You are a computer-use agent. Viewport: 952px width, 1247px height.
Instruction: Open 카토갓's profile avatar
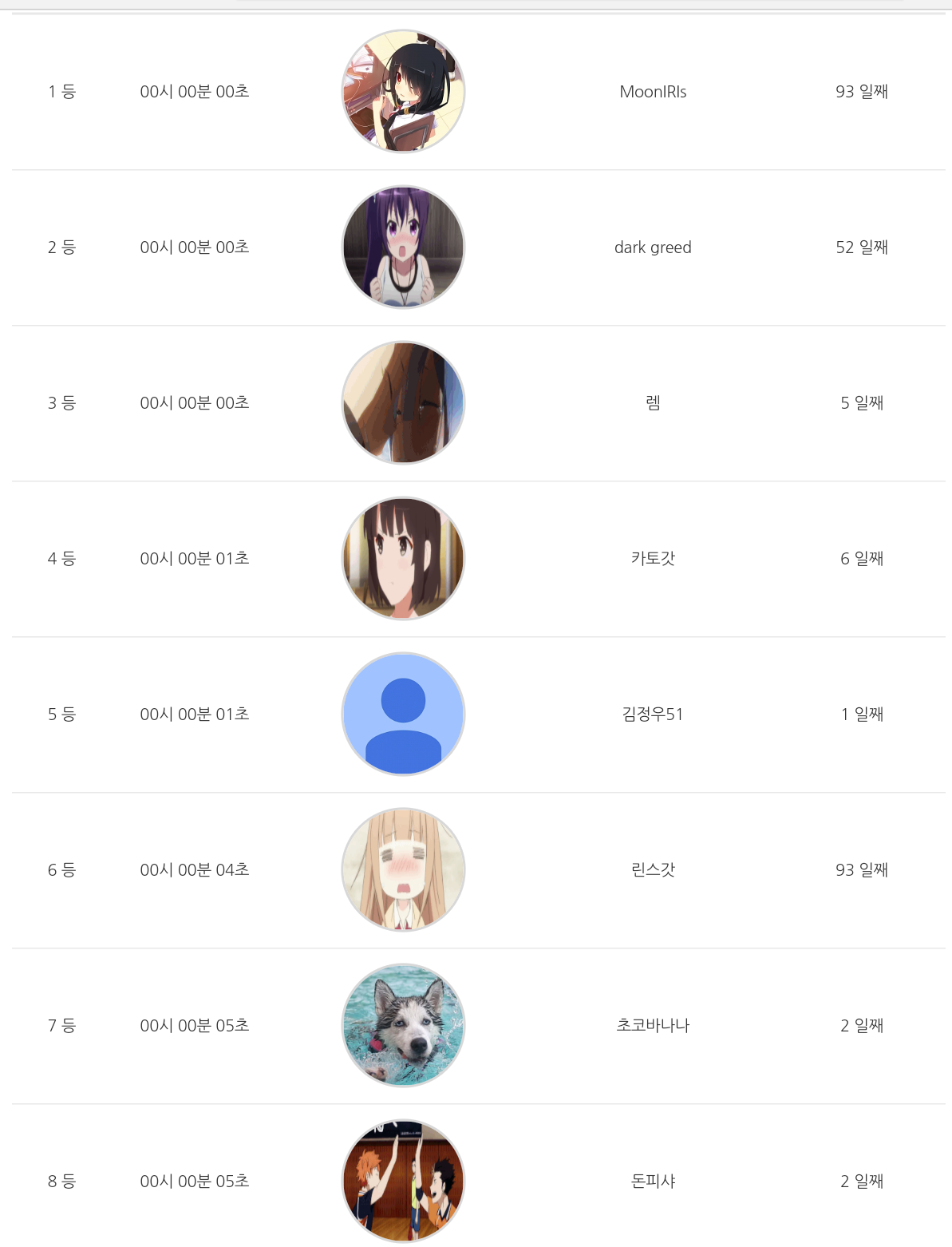pyautogui.click(x=403, y=558)
